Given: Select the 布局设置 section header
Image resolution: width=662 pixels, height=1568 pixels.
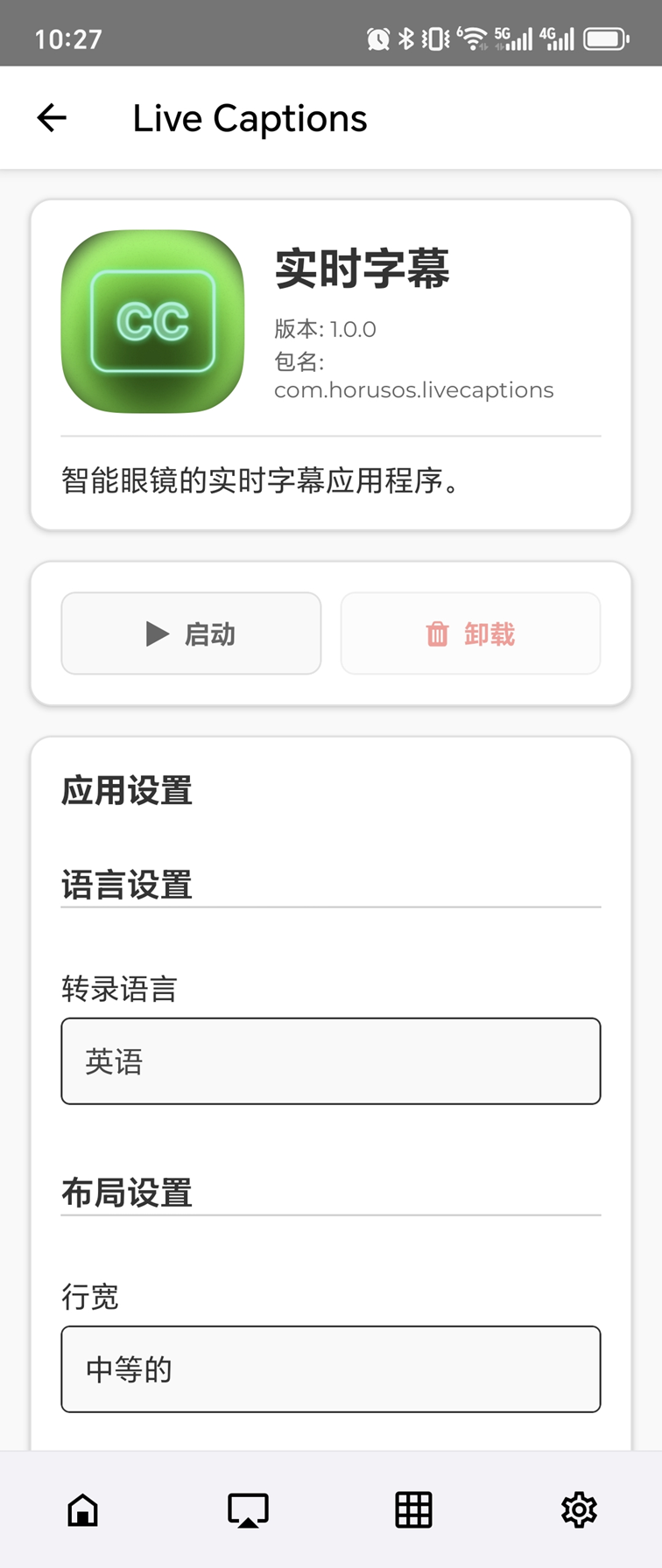Looking at the screenshot, I should (127, 1192).
